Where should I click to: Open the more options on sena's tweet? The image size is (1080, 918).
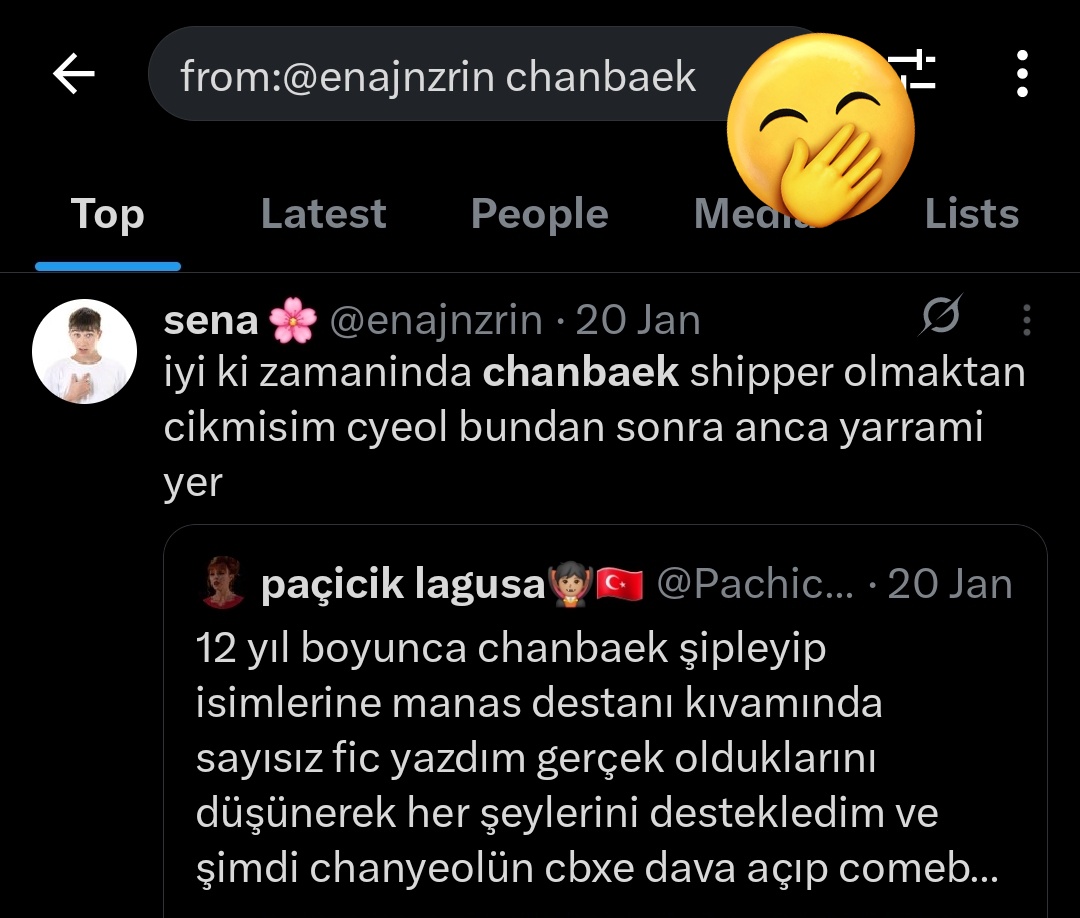click(1026, 320)
